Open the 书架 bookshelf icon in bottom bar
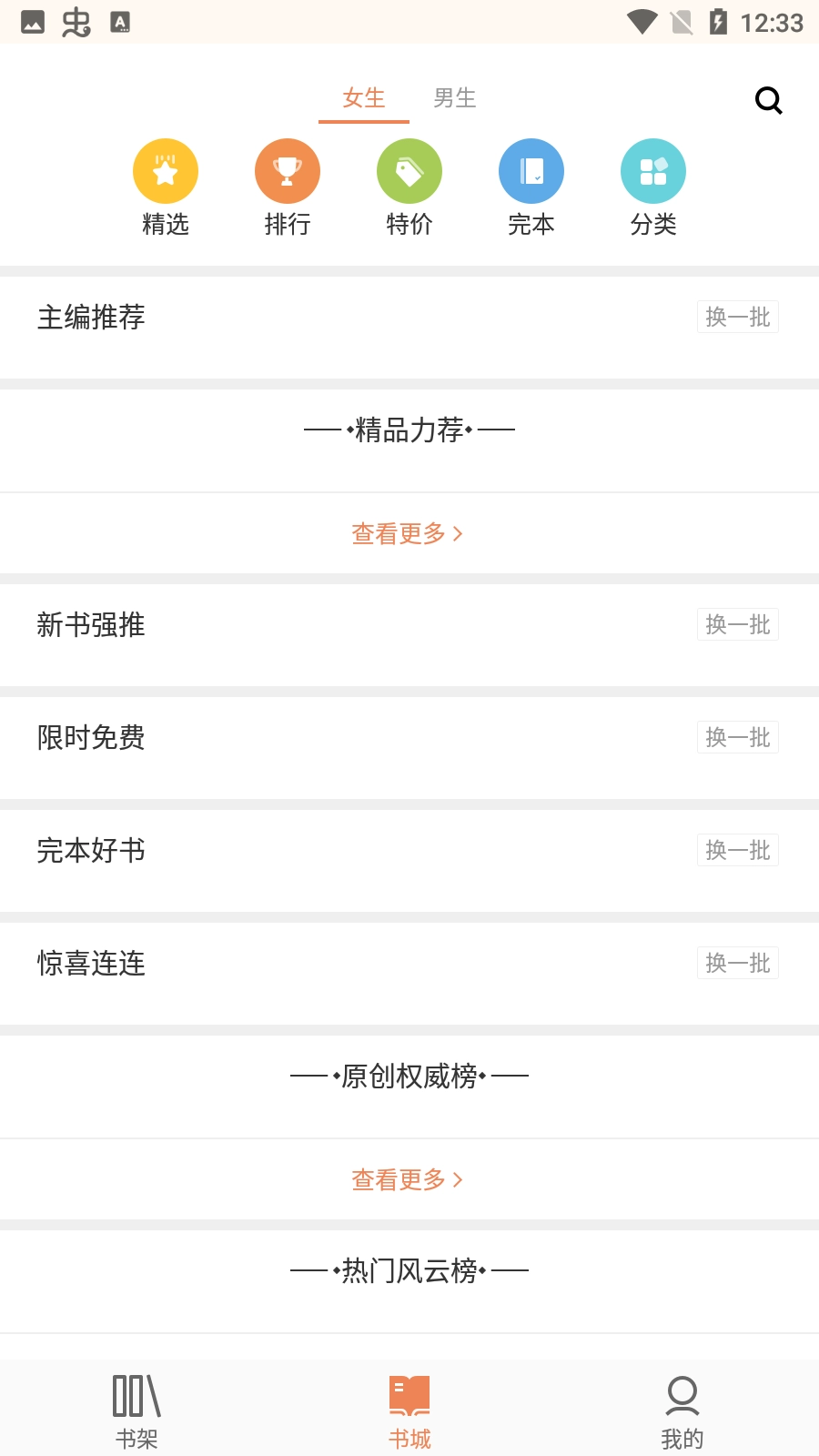Viewport: 819px width, 1456px height. [x=136, y=1406]
